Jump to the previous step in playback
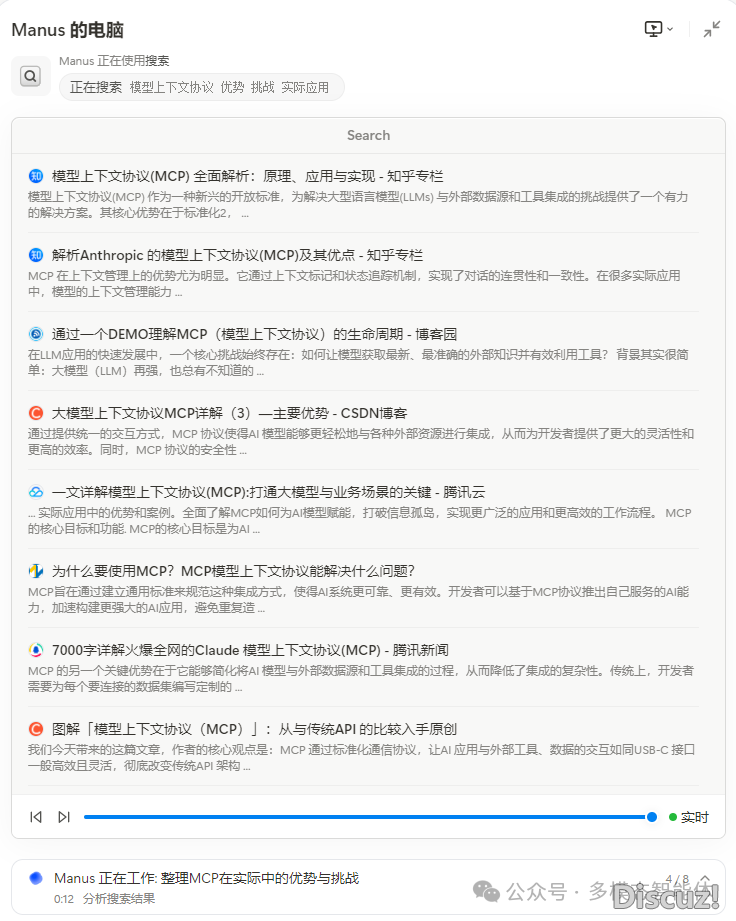This screenshot has width=736, height=921. [x=36, y=817]
